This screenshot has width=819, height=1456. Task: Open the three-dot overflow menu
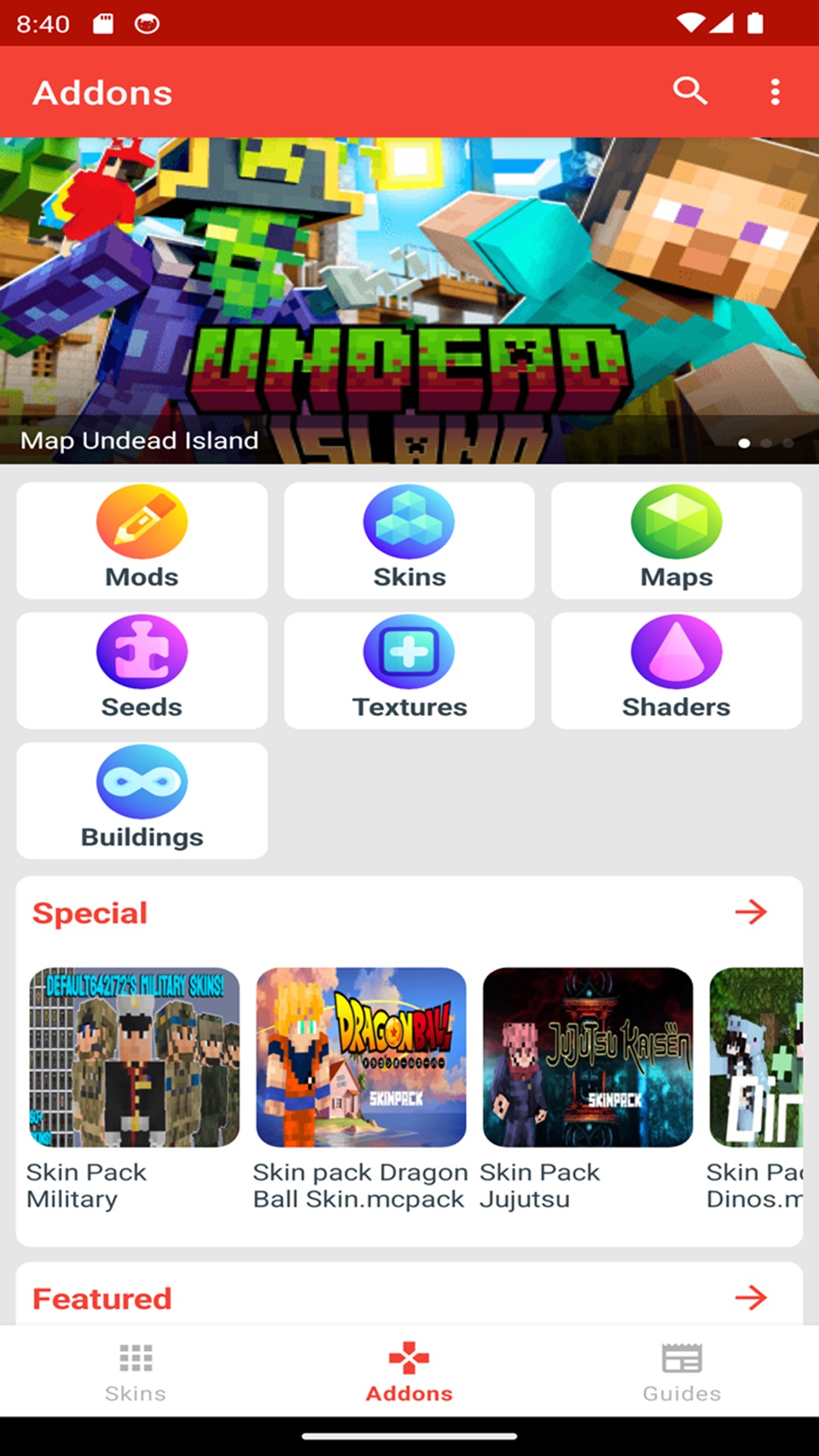click(774, 91)
